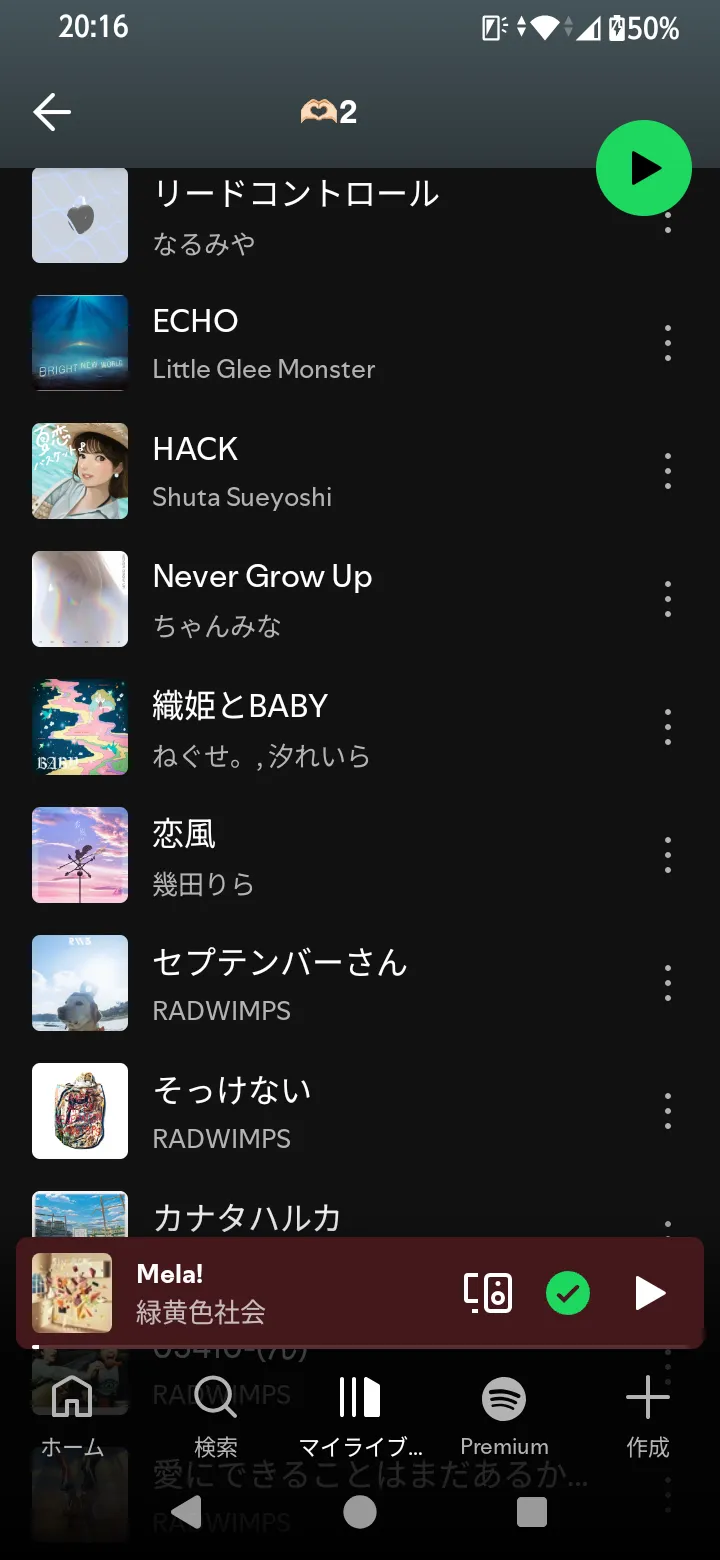
Task: Go back using the top arrow
Action: (x=52, y=112)
